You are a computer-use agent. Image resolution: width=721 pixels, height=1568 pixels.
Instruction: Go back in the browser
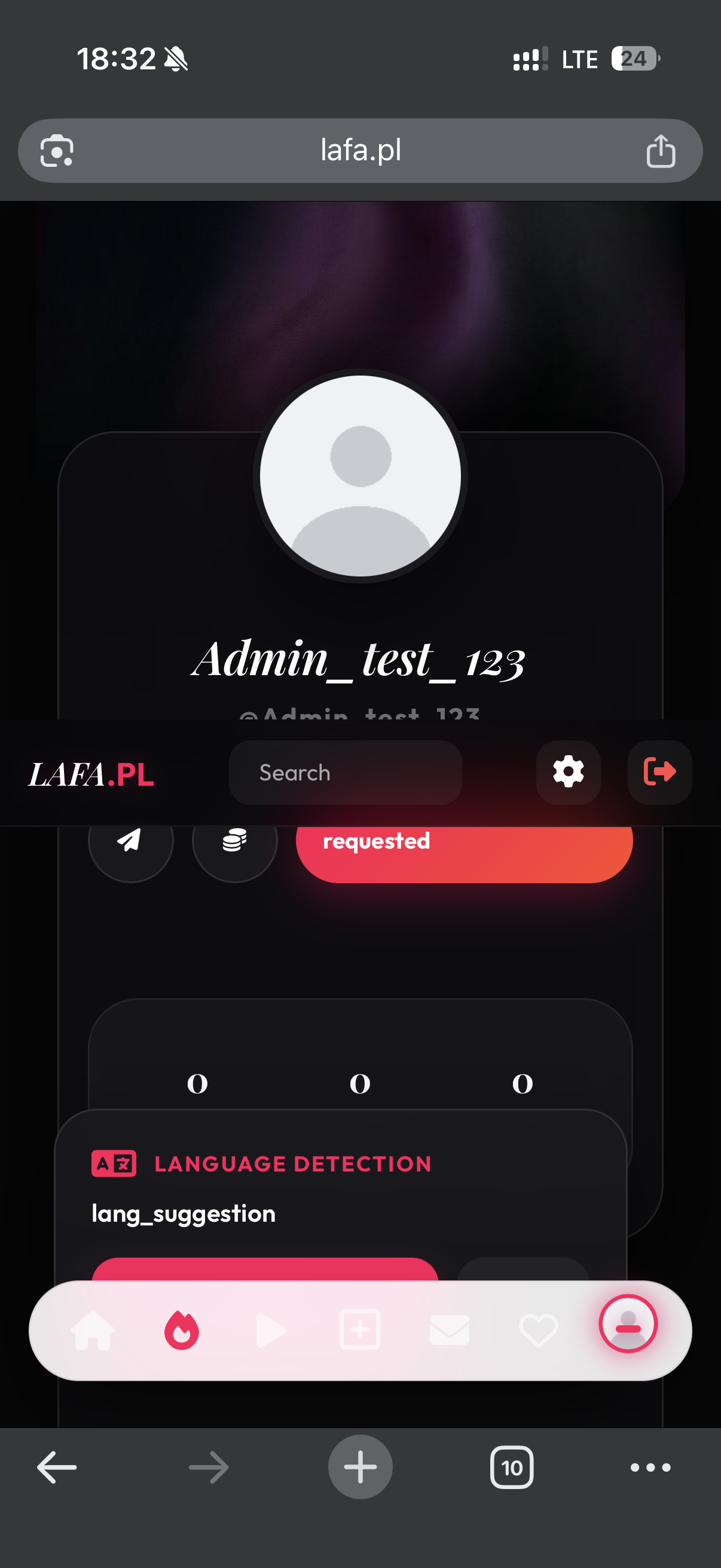(x=57, y=1467)
